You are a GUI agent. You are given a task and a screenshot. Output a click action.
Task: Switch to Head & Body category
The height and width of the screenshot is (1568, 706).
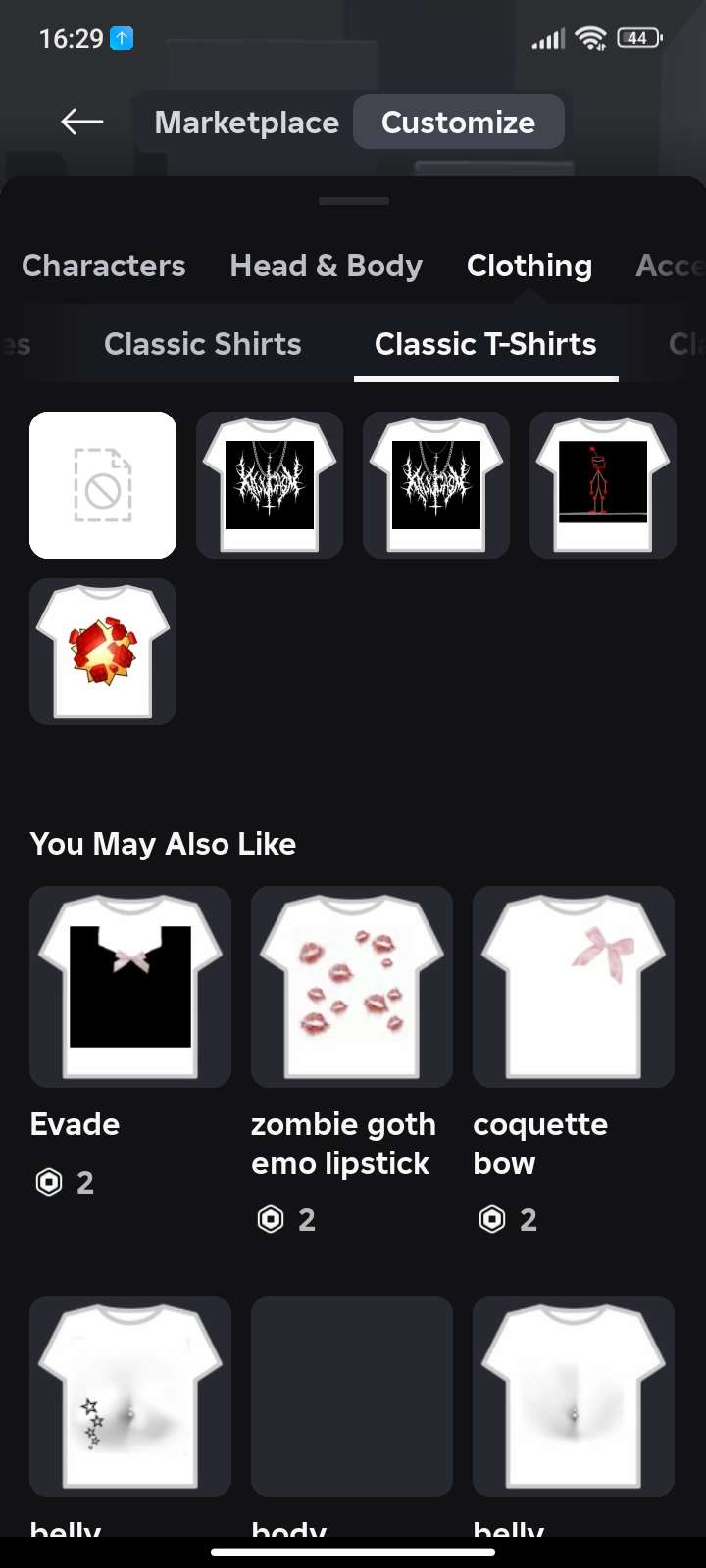point(326,266)
